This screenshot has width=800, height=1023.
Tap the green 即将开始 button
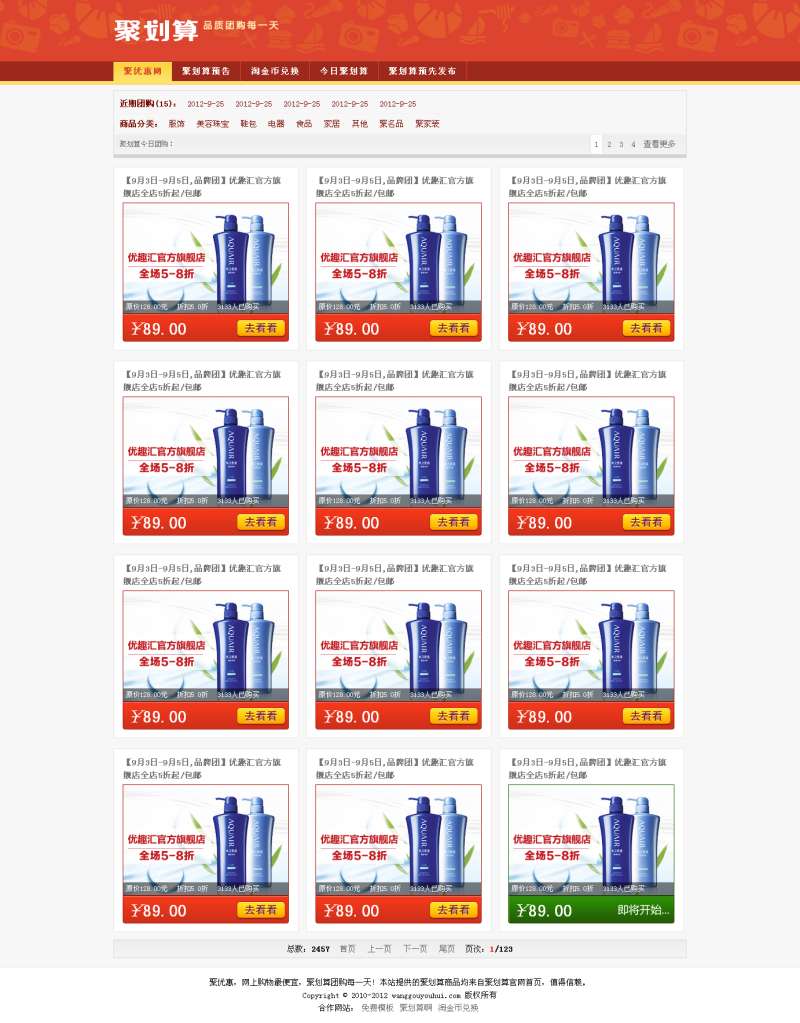[x=643, y=910]
